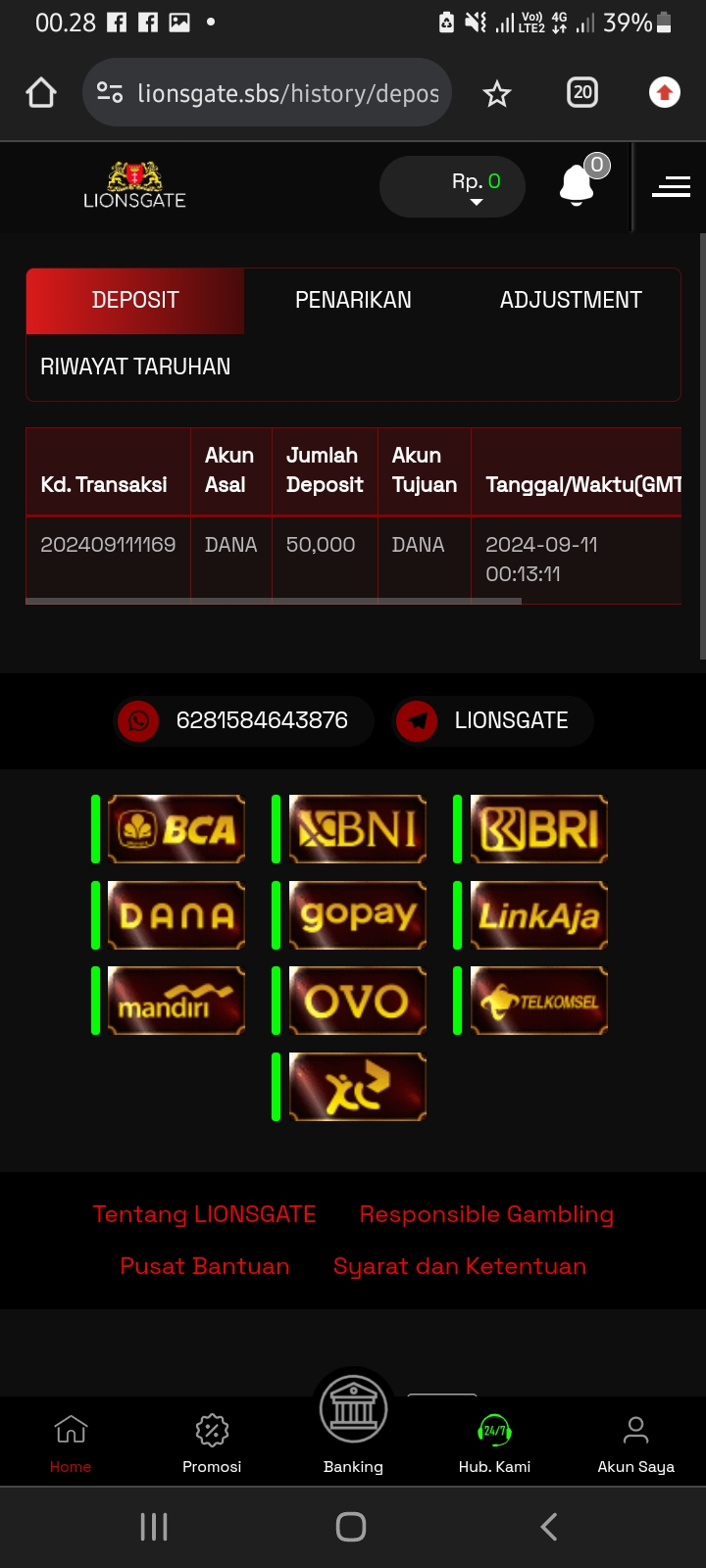Open the hamburger menu
Screen dimensions: 706x1568
[x=671, y=186]
